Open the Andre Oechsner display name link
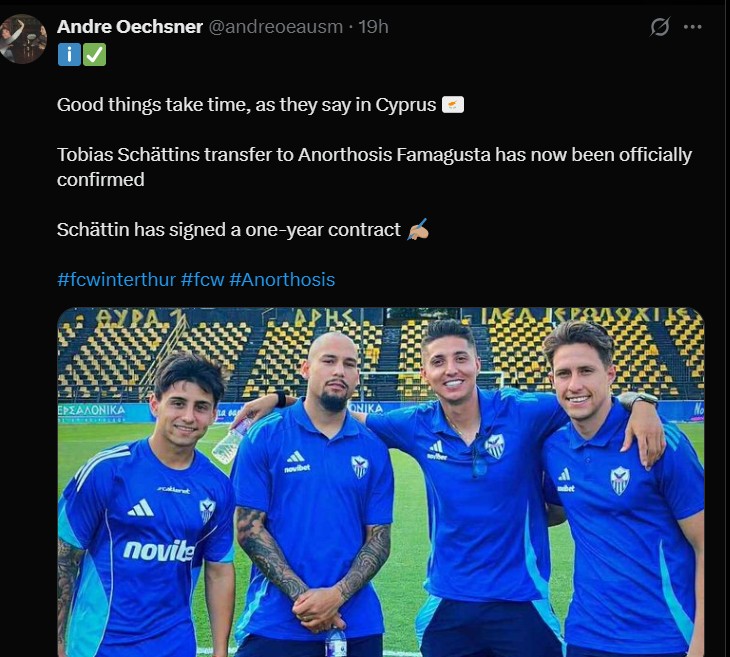 tap(129, 27)
